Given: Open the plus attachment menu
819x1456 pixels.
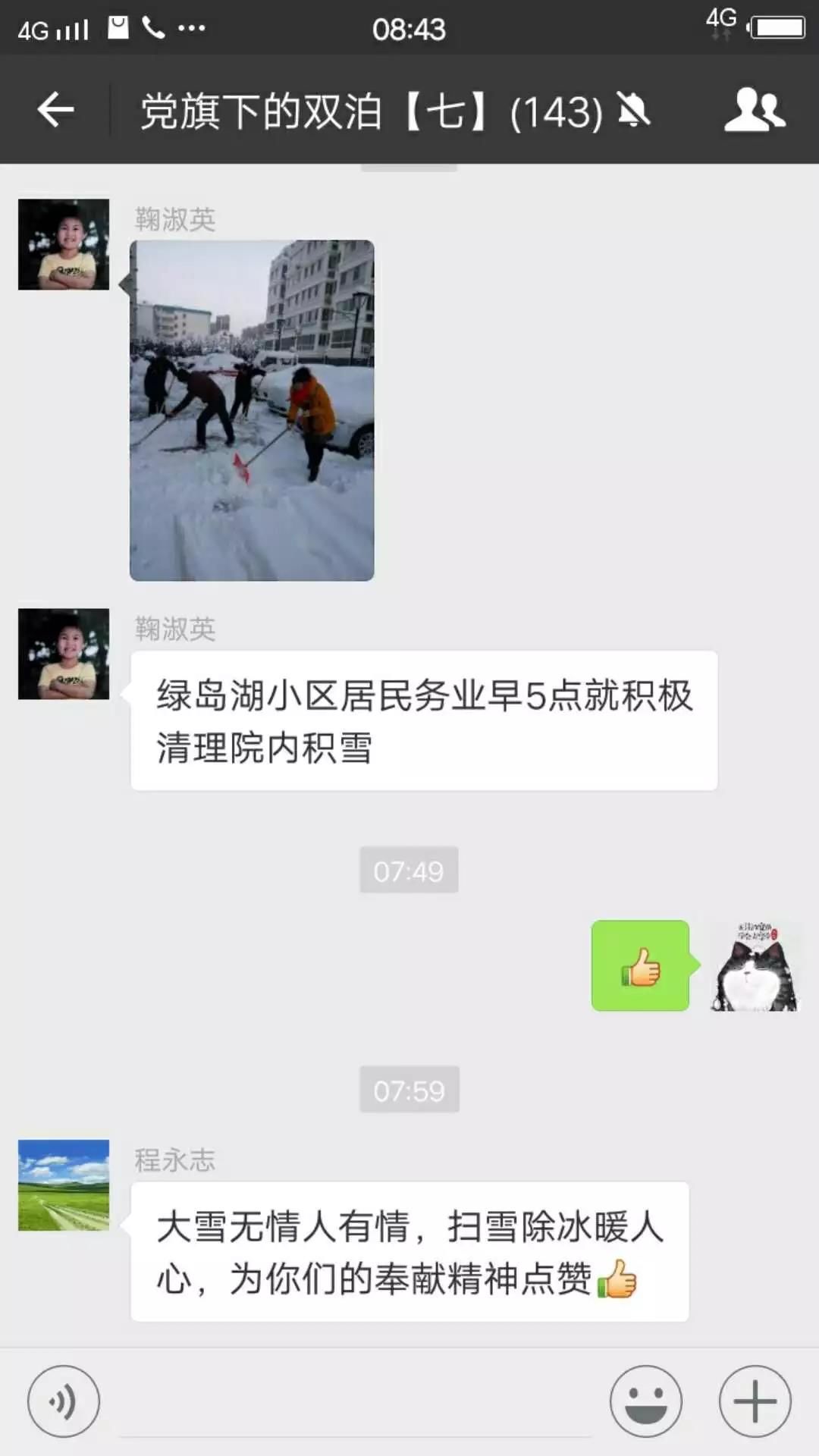Looking at the screenshot, I should click(x=755, y=1401).
